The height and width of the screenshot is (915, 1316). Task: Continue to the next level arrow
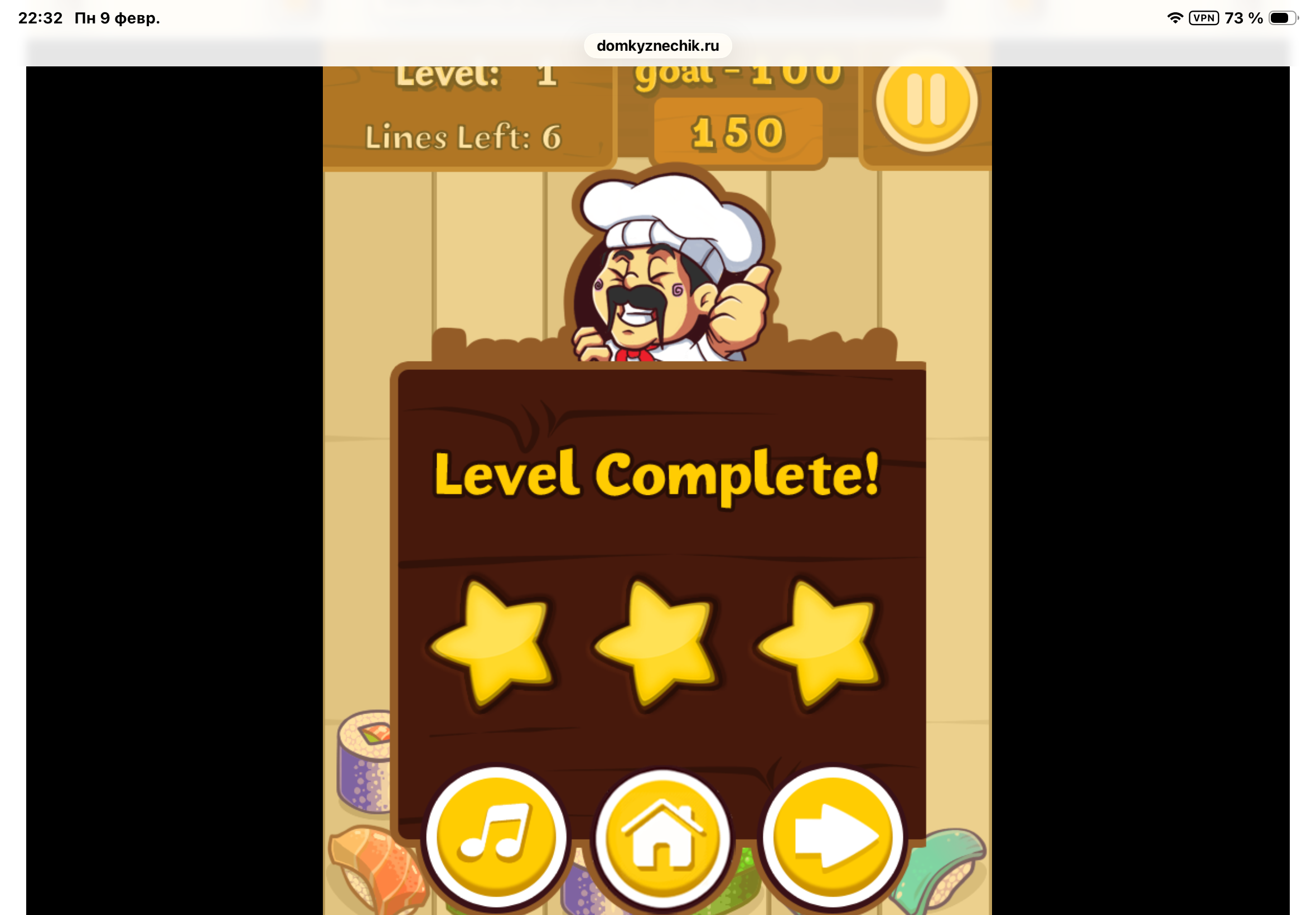tap(832, 836)
